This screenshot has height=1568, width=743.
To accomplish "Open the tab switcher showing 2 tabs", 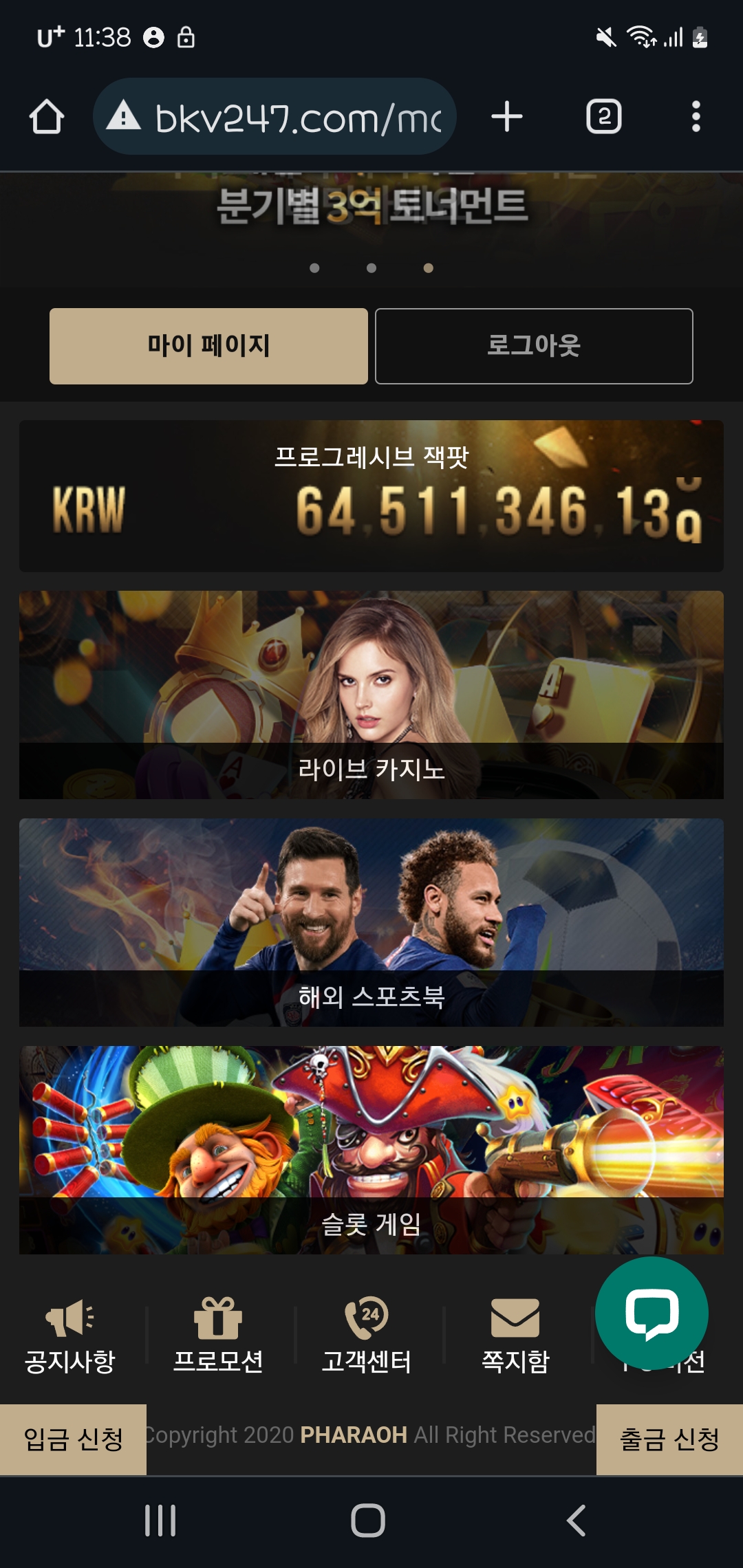I will pyautogui.click(x=603, y=117).
